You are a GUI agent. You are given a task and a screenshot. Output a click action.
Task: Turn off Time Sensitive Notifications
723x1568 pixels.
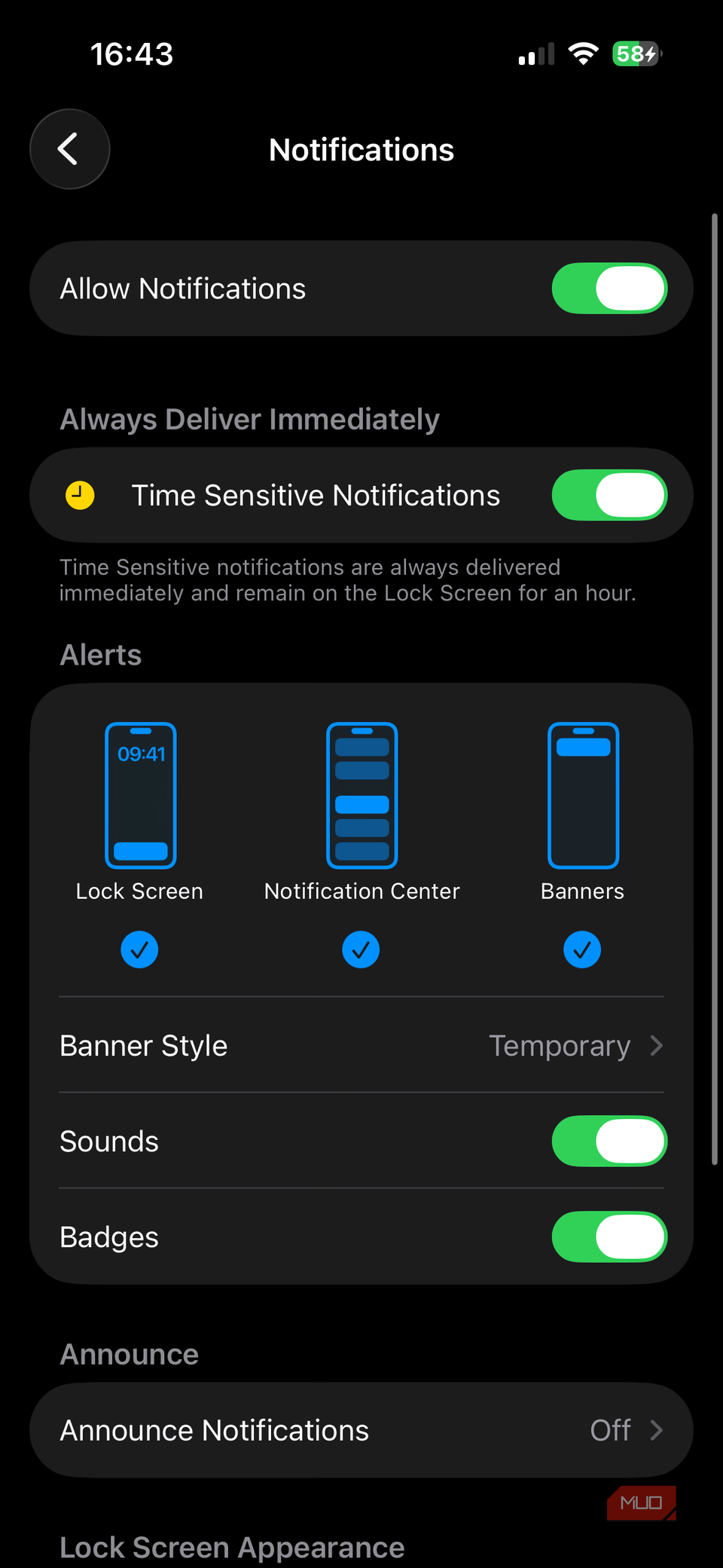pyautogui.click(x=609, y=495)
